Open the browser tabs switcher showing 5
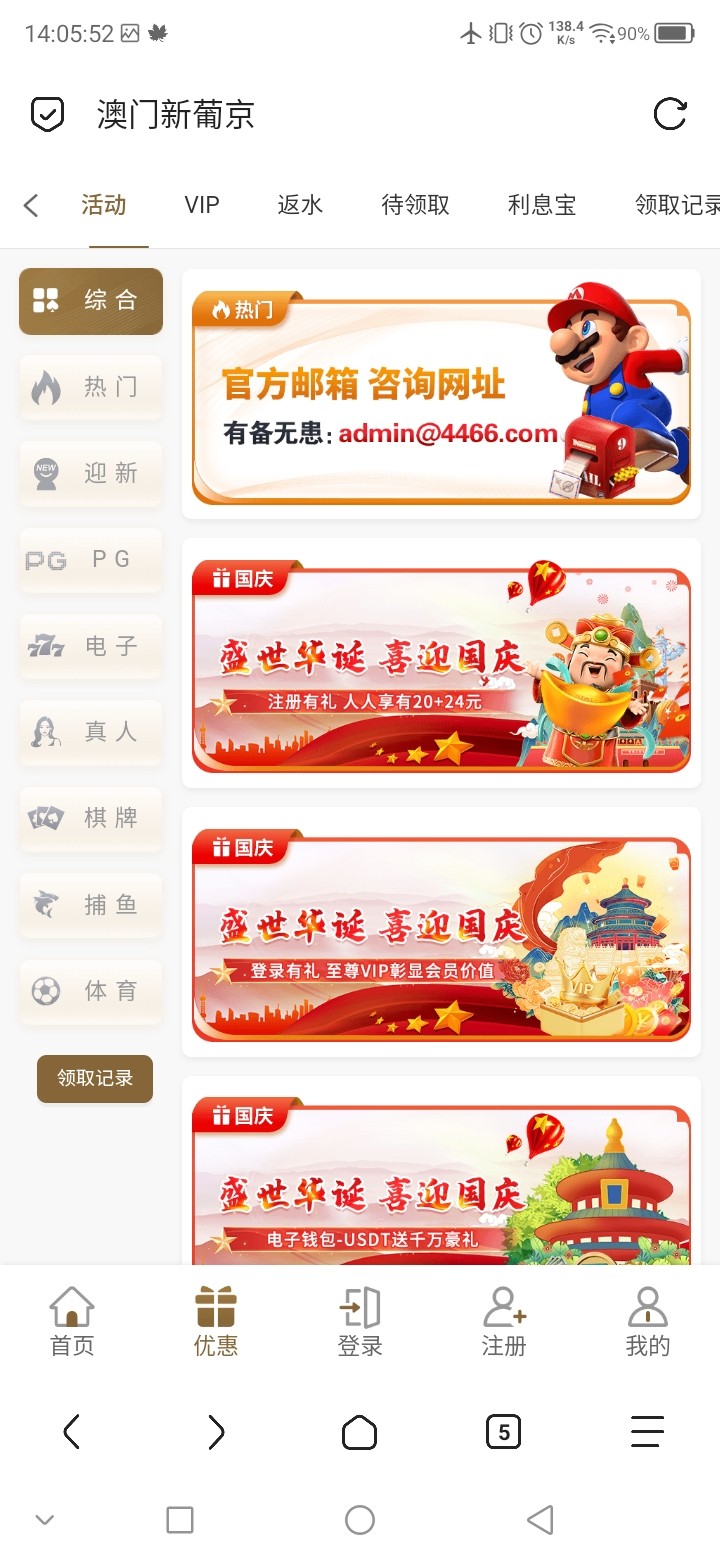This screenshot has width=720, height=1560. coord(503,1433)
